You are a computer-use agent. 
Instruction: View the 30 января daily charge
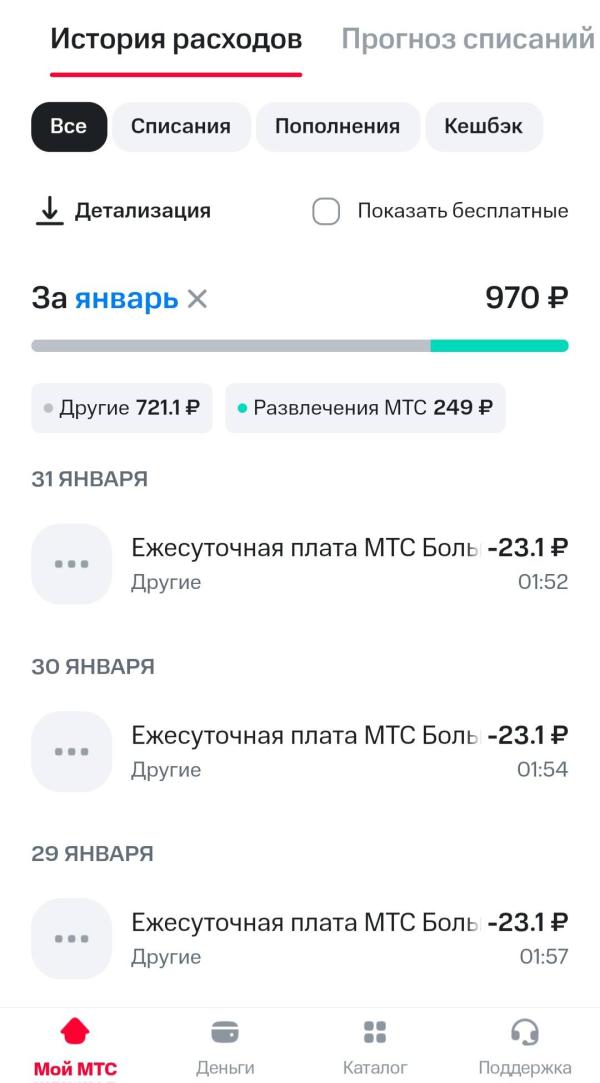(x=300, y=751)
